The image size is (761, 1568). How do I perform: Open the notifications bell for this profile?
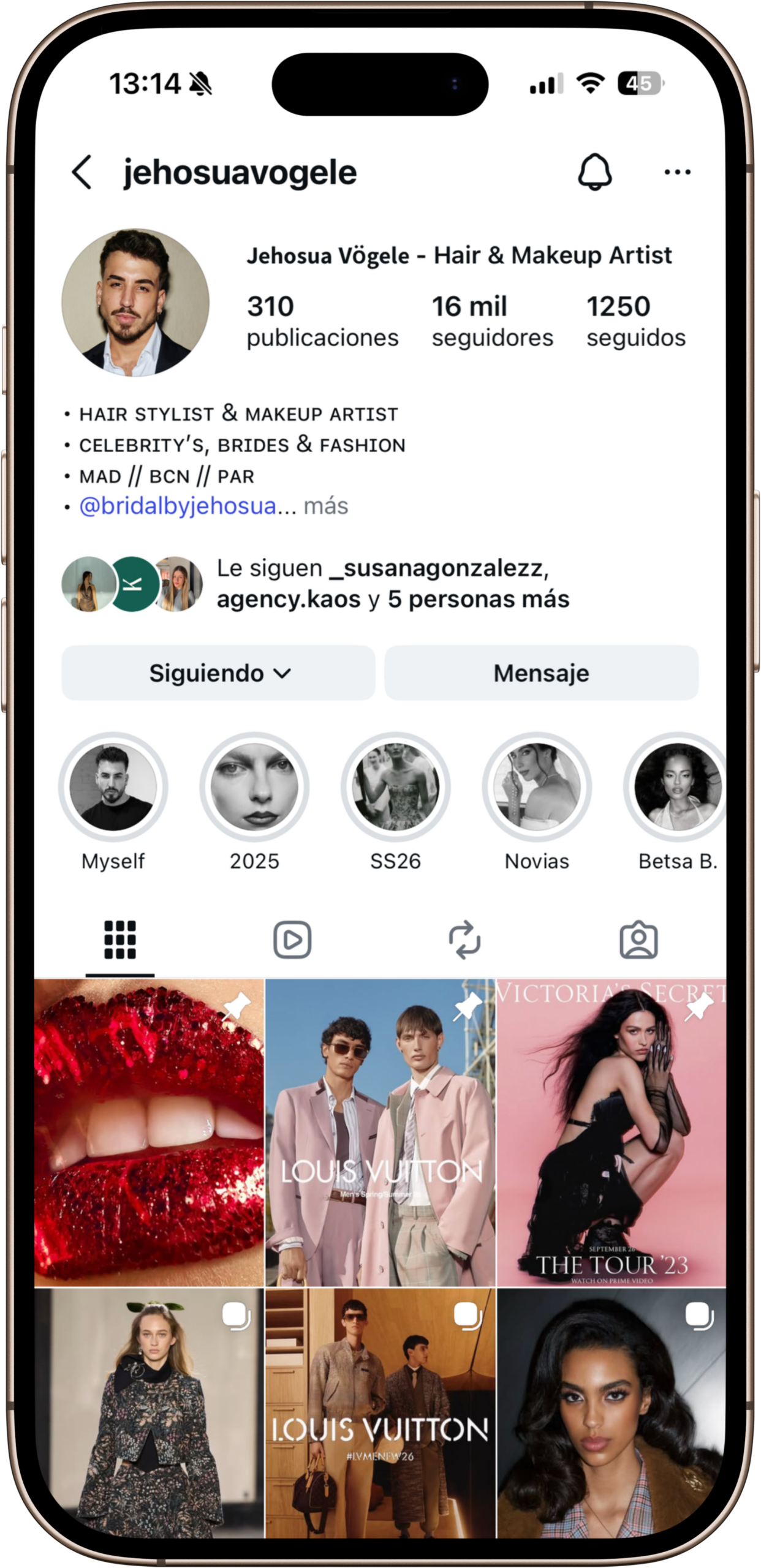click(x=594, y=172)
